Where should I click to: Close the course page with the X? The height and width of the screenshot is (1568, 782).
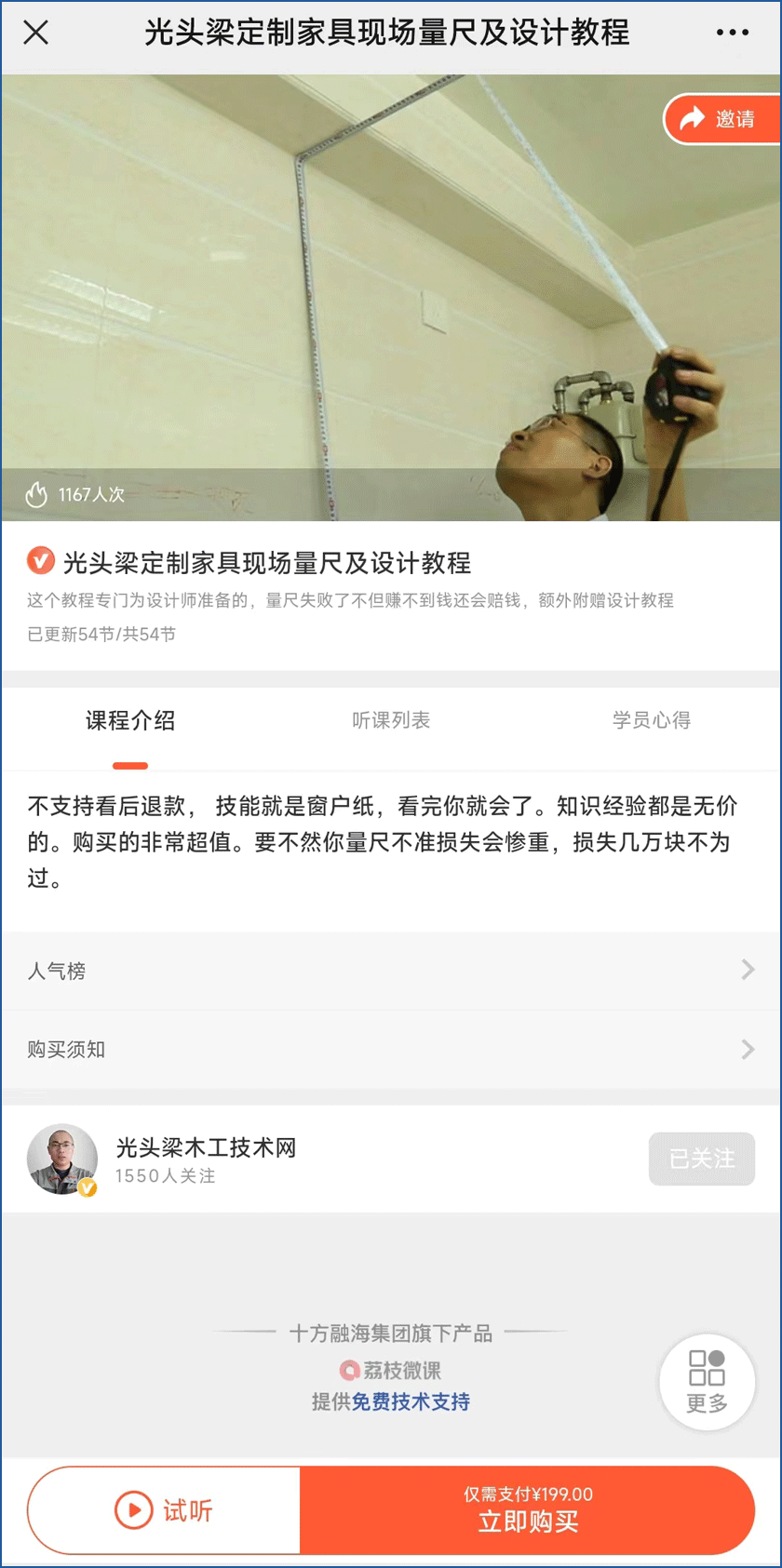tap(35, 34)
